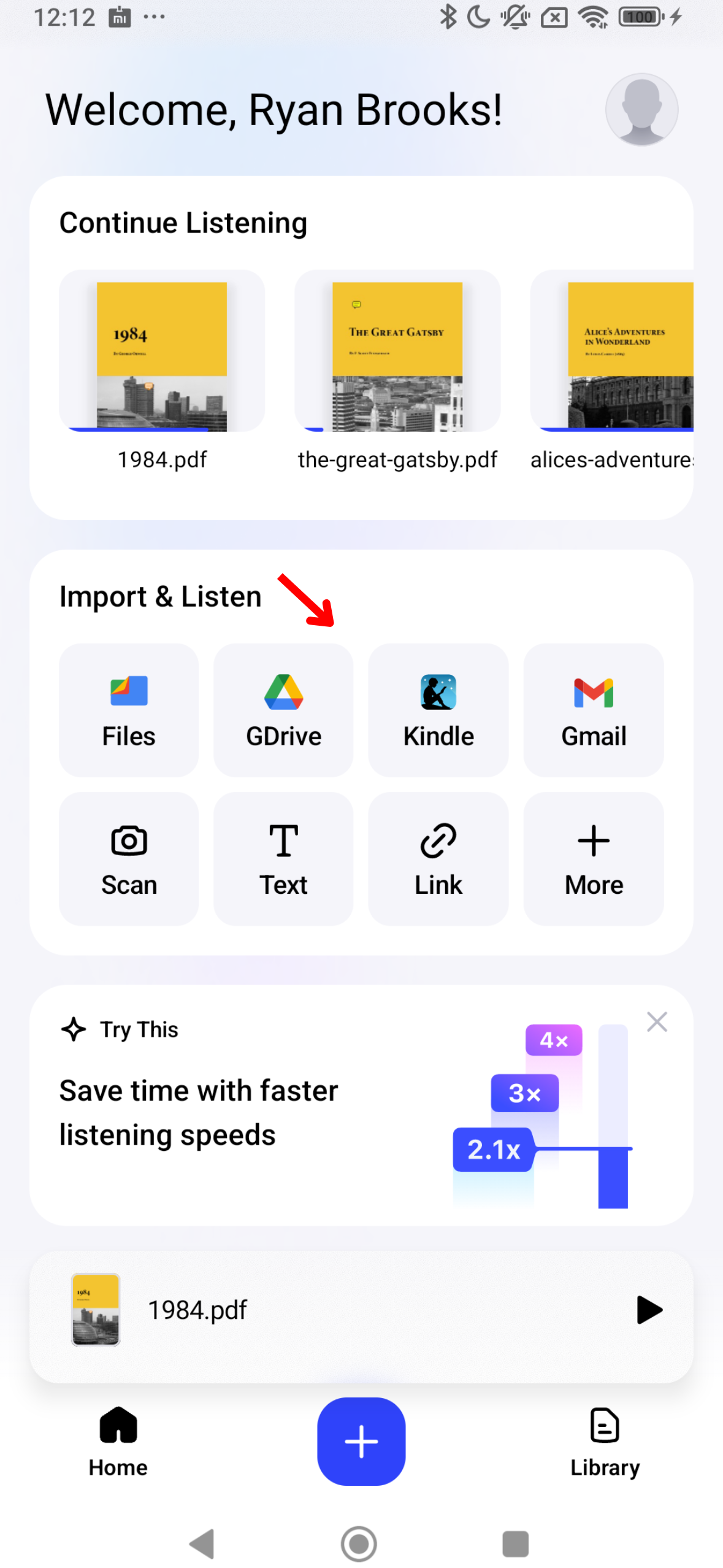Tap the profile avatar

(642, 109)
